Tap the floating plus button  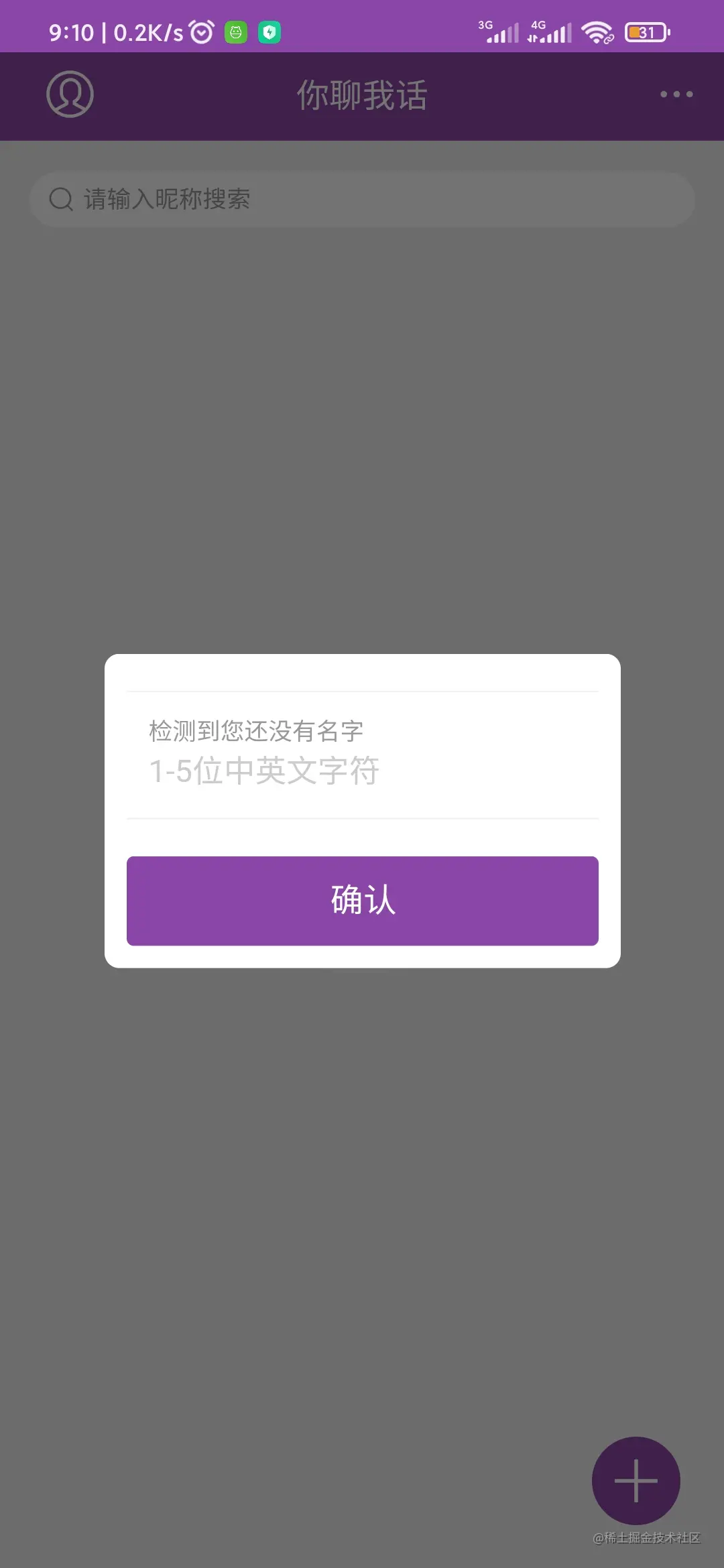636,1481
